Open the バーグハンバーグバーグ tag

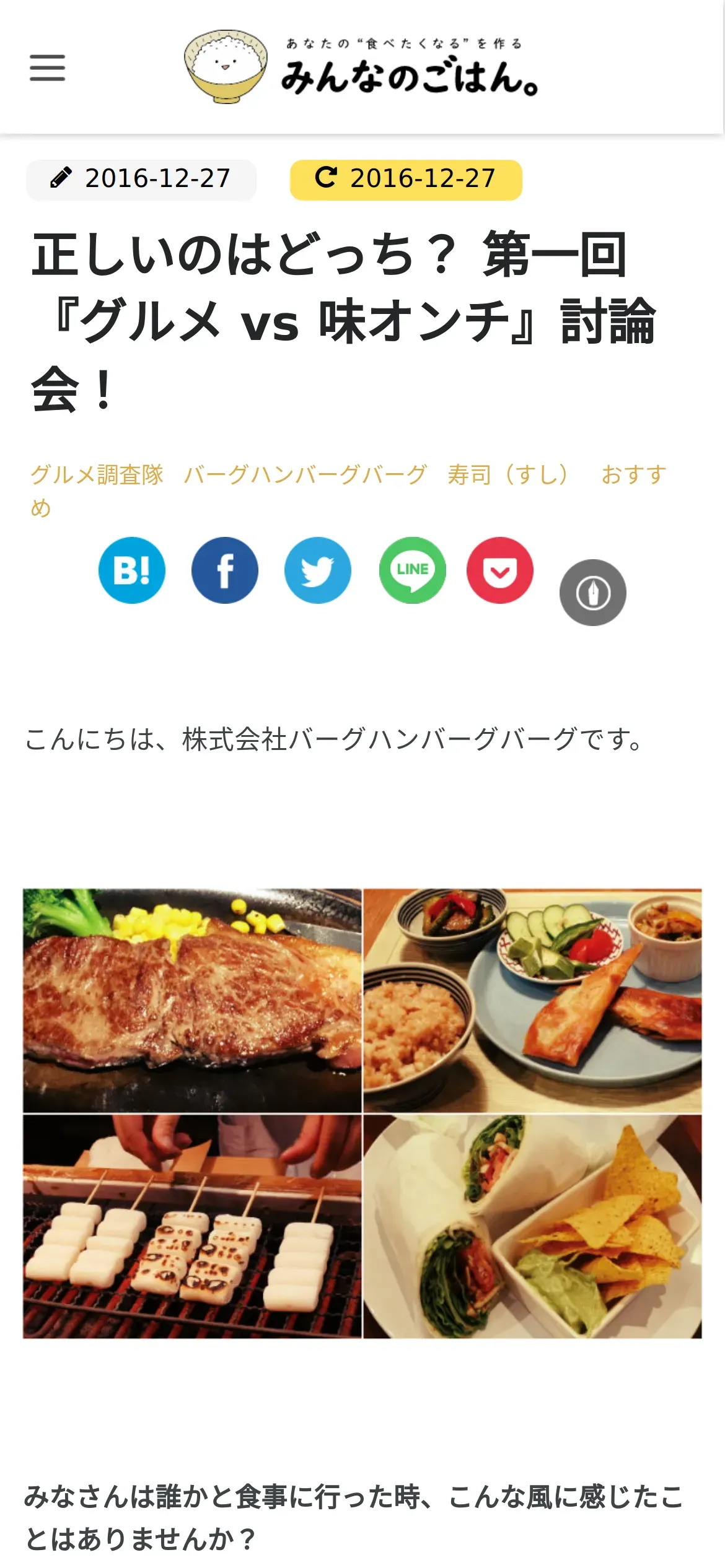click(305, 474)
